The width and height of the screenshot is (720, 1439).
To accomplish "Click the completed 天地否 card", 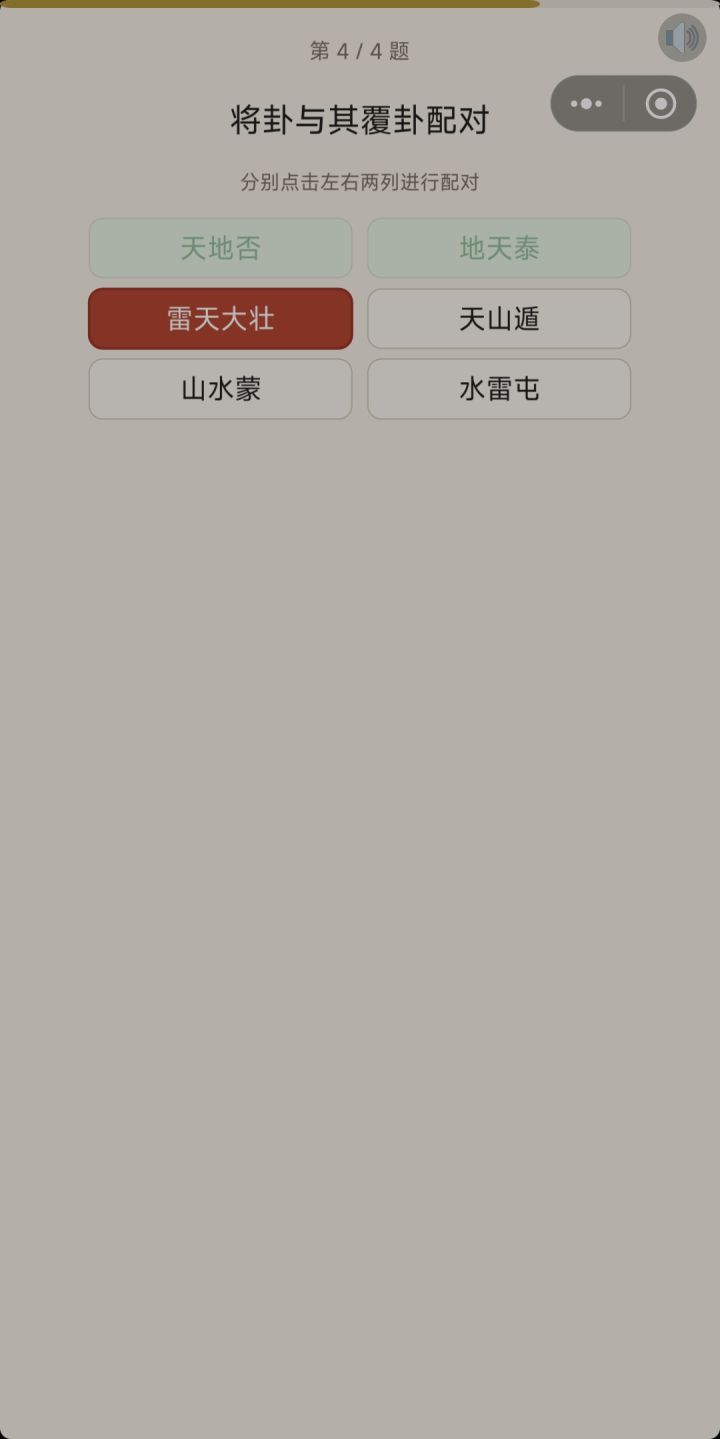I will (x=220, y=248).
